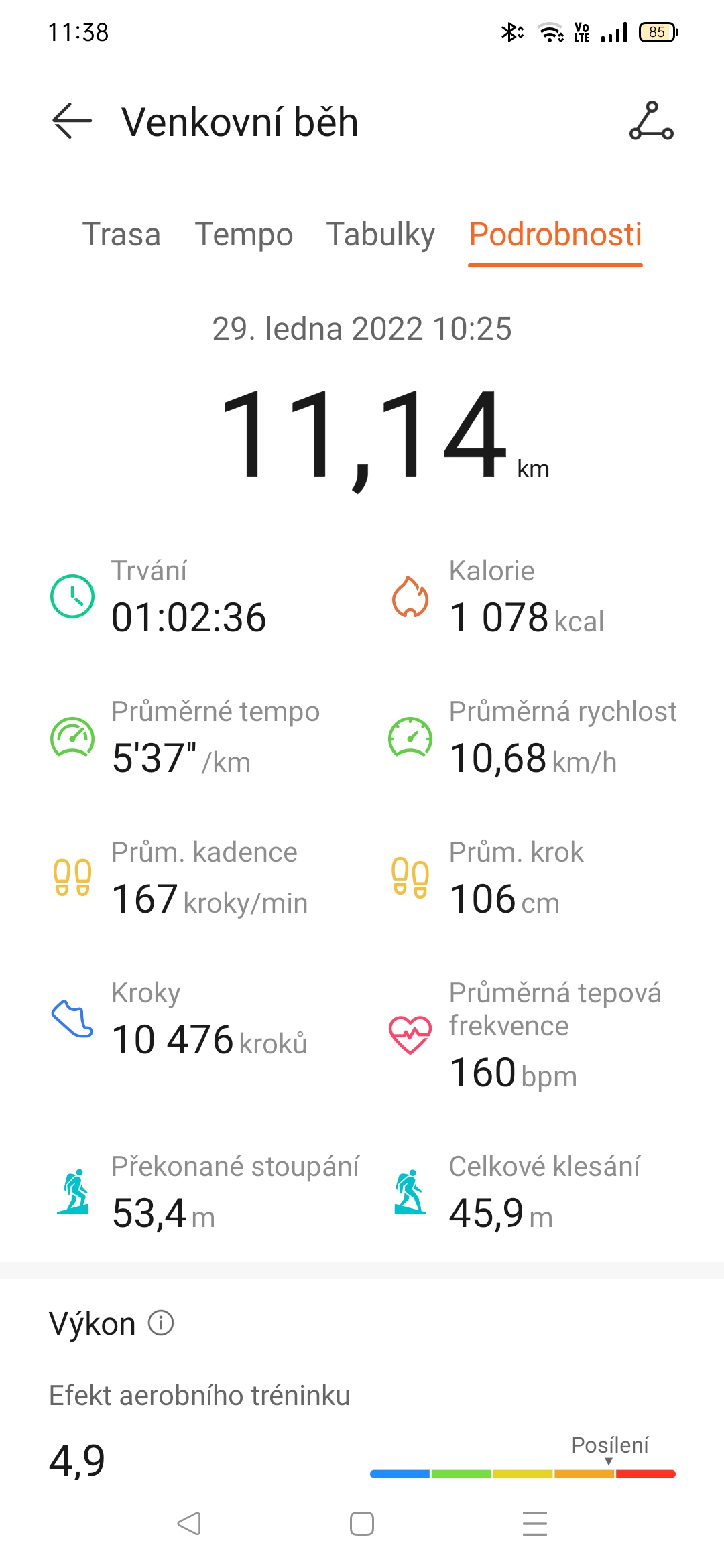Switch to the Trasa tab
This screenshot has width=724, height=1568.
click(x=121, y=235)
